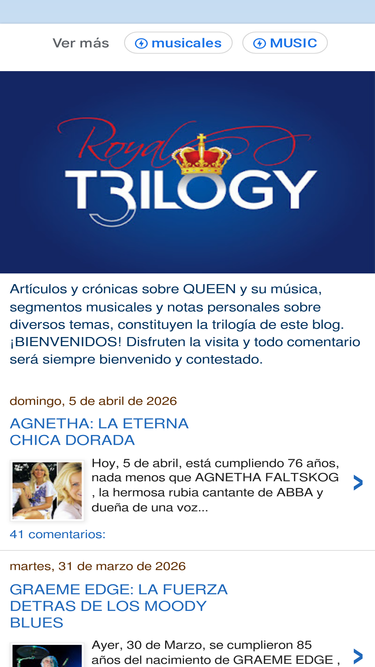Image resolution: width=375 pixels, height=667 pixels.
Task: Open the Graeme Edge post thumbnail
Action: [x=47, y=655]
